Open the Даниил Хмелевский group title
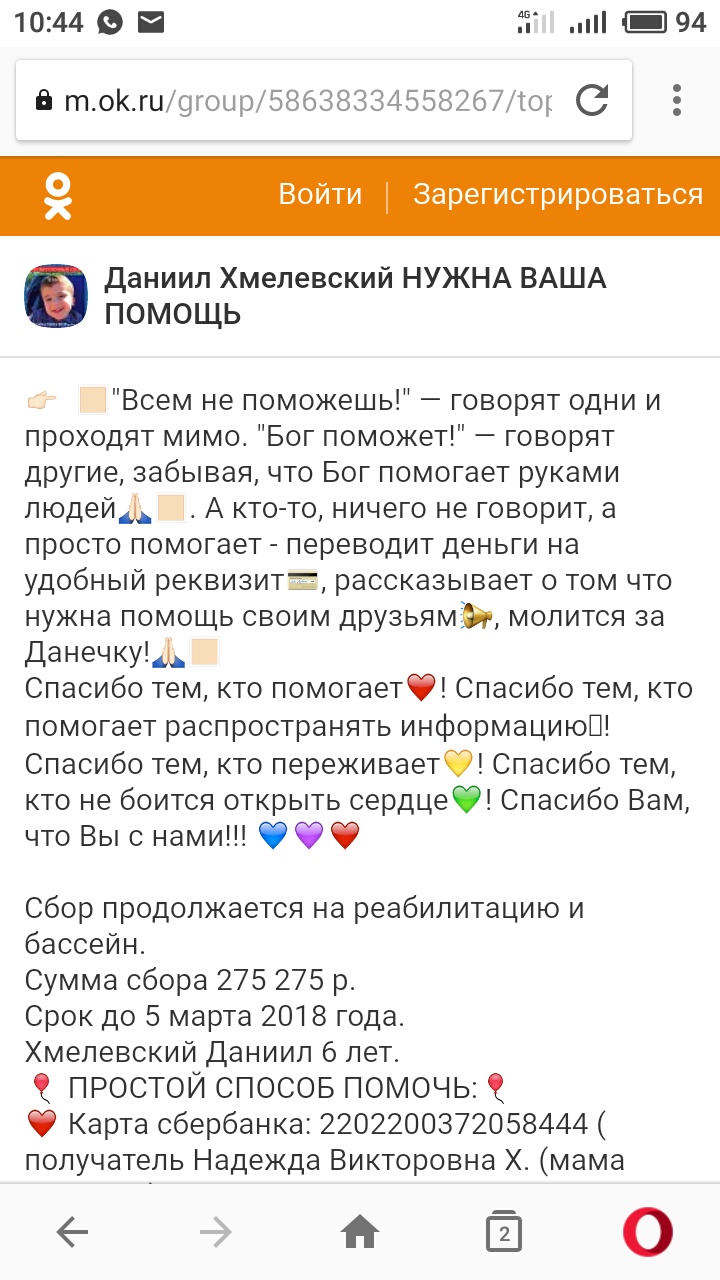The height and width of the screenshot is (1280, 720). [355, 296]
